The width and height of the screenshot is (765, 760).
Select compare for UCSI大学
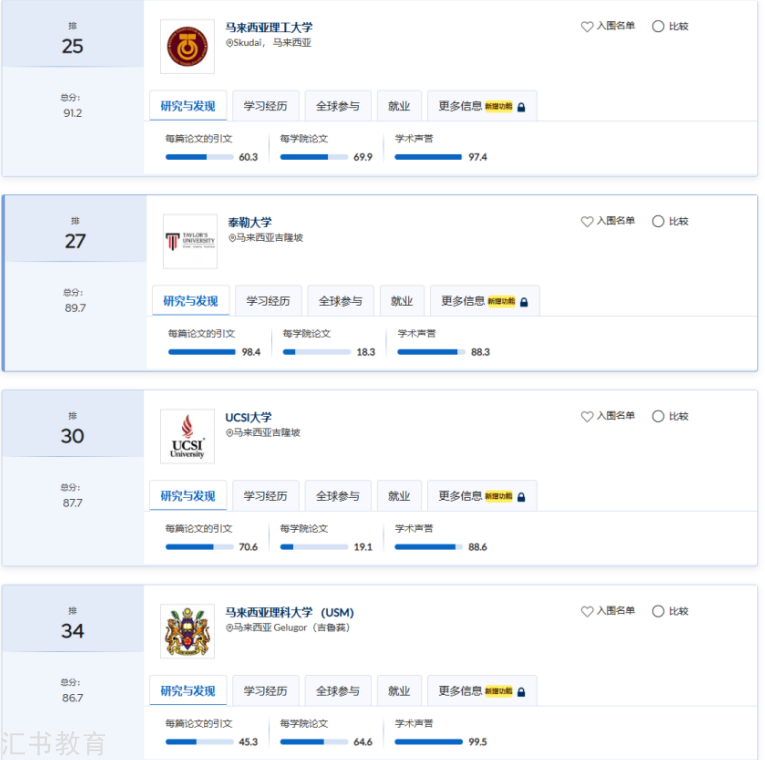click(x=670, y=416)
